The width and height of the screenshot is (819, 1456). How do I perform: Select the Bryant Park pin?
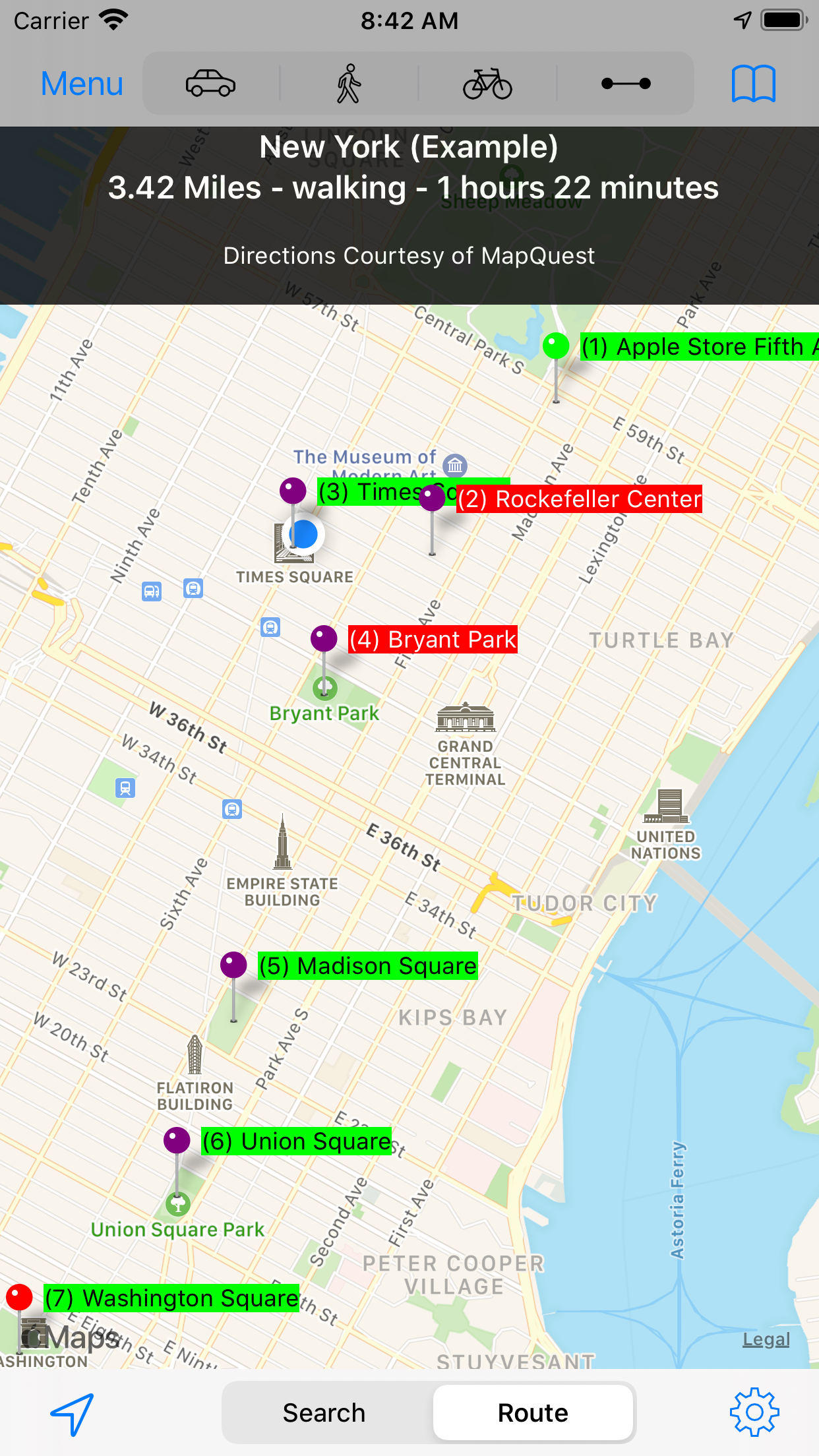pos(322,638)
